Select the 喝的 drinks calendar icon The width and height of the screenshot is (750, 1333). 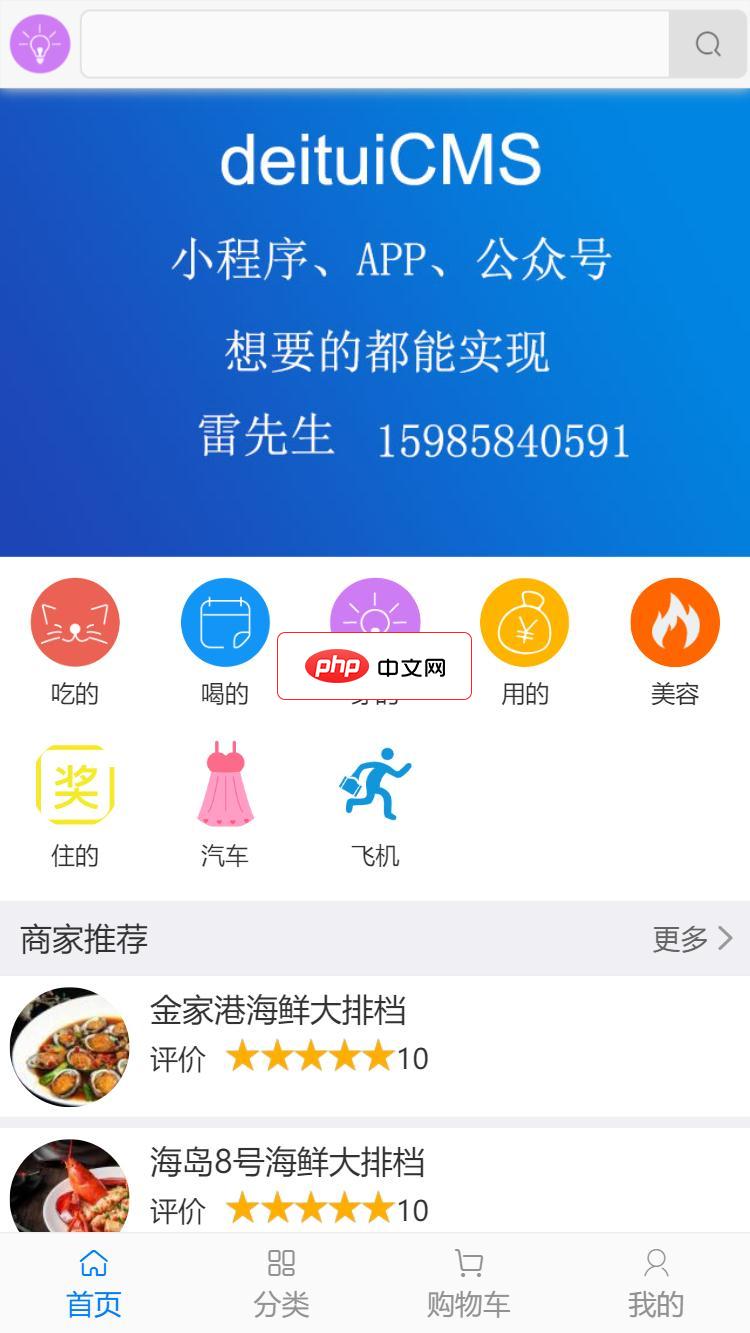pyautogui.click(x=225, y=621)
